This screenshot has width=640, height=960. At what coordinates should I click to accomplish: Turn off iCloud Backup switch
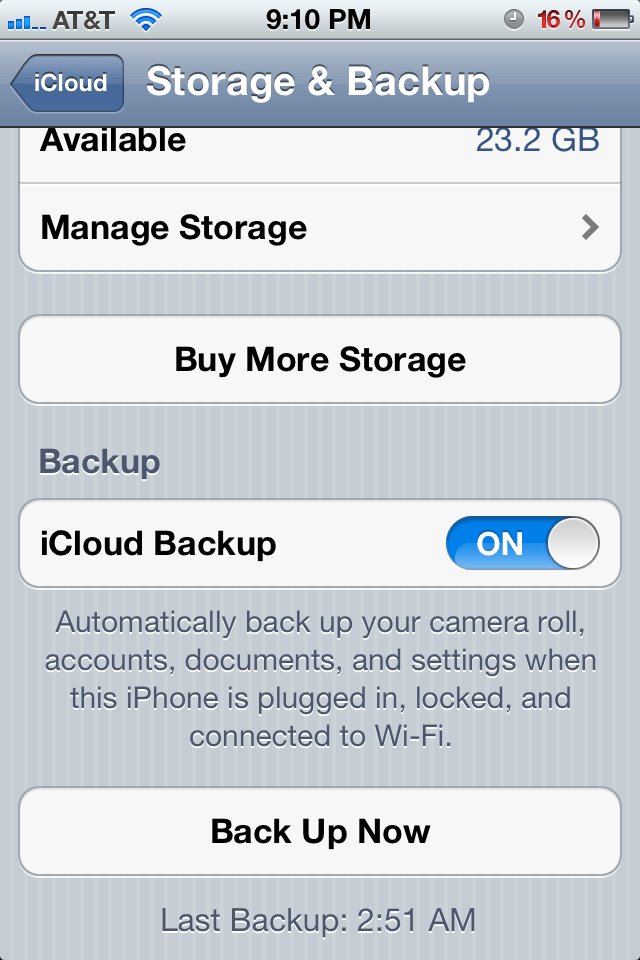point(522,544)
